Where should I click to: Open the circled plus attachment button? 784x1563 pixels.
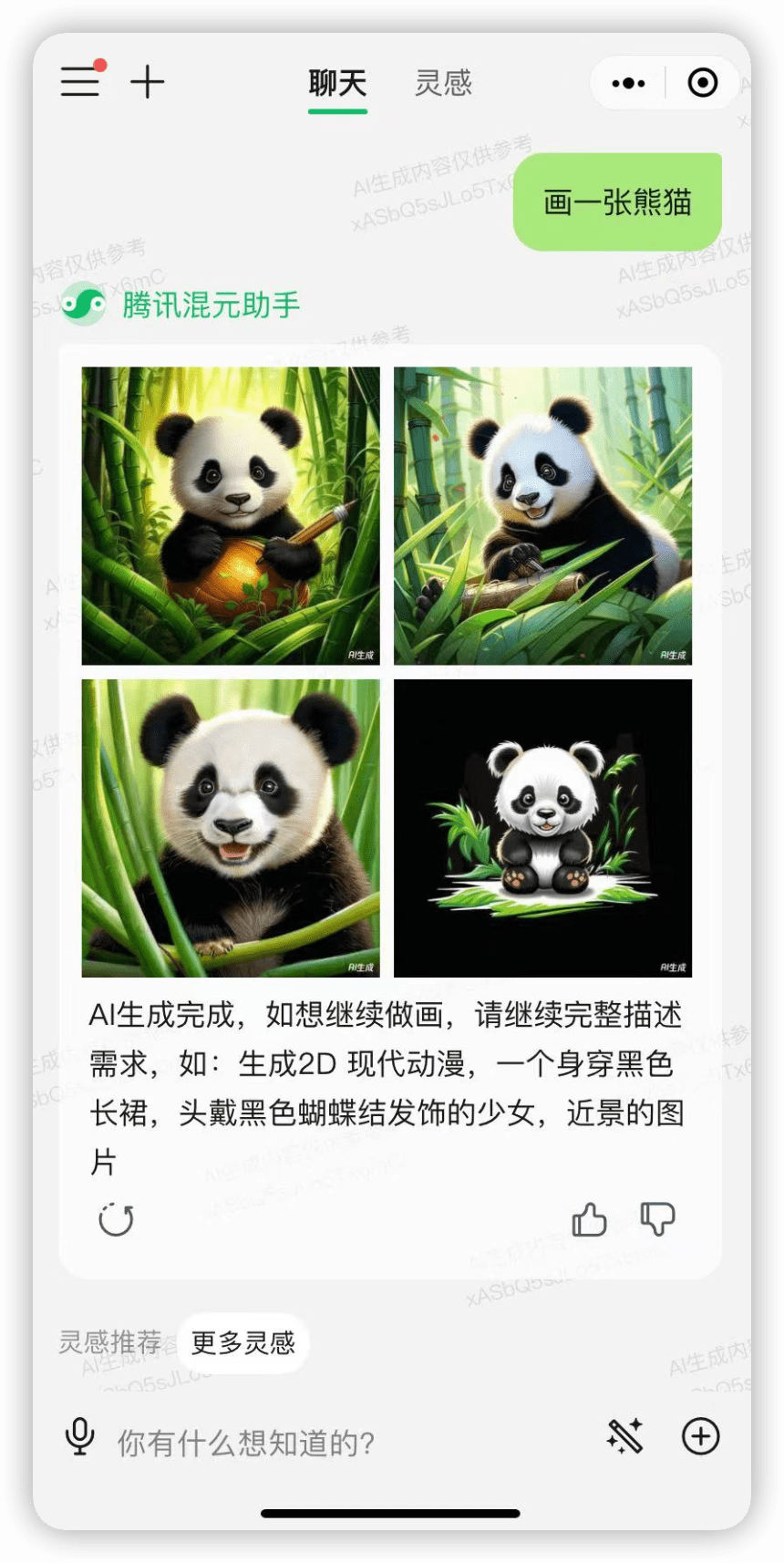pyautogui.click(x=700, y=1436)
